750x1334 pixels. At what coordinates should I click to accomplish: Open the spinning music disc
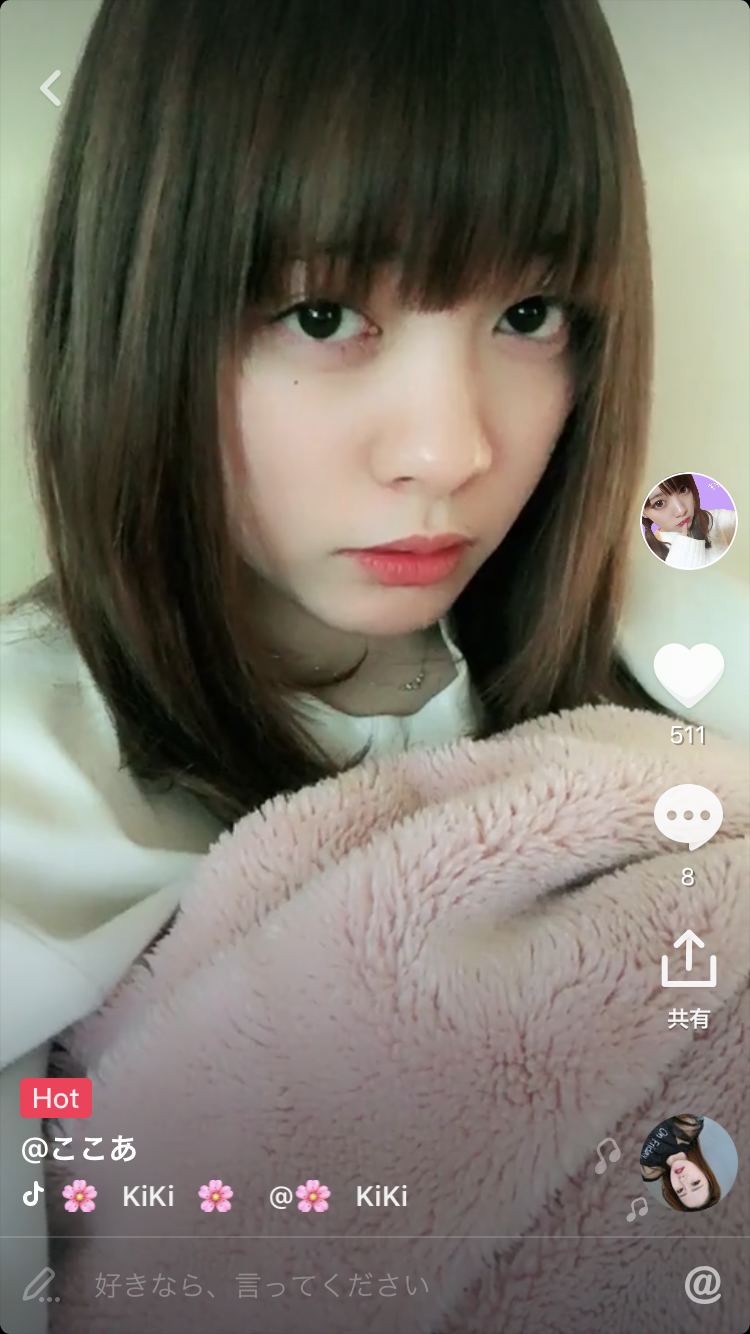pos(689,1163)
